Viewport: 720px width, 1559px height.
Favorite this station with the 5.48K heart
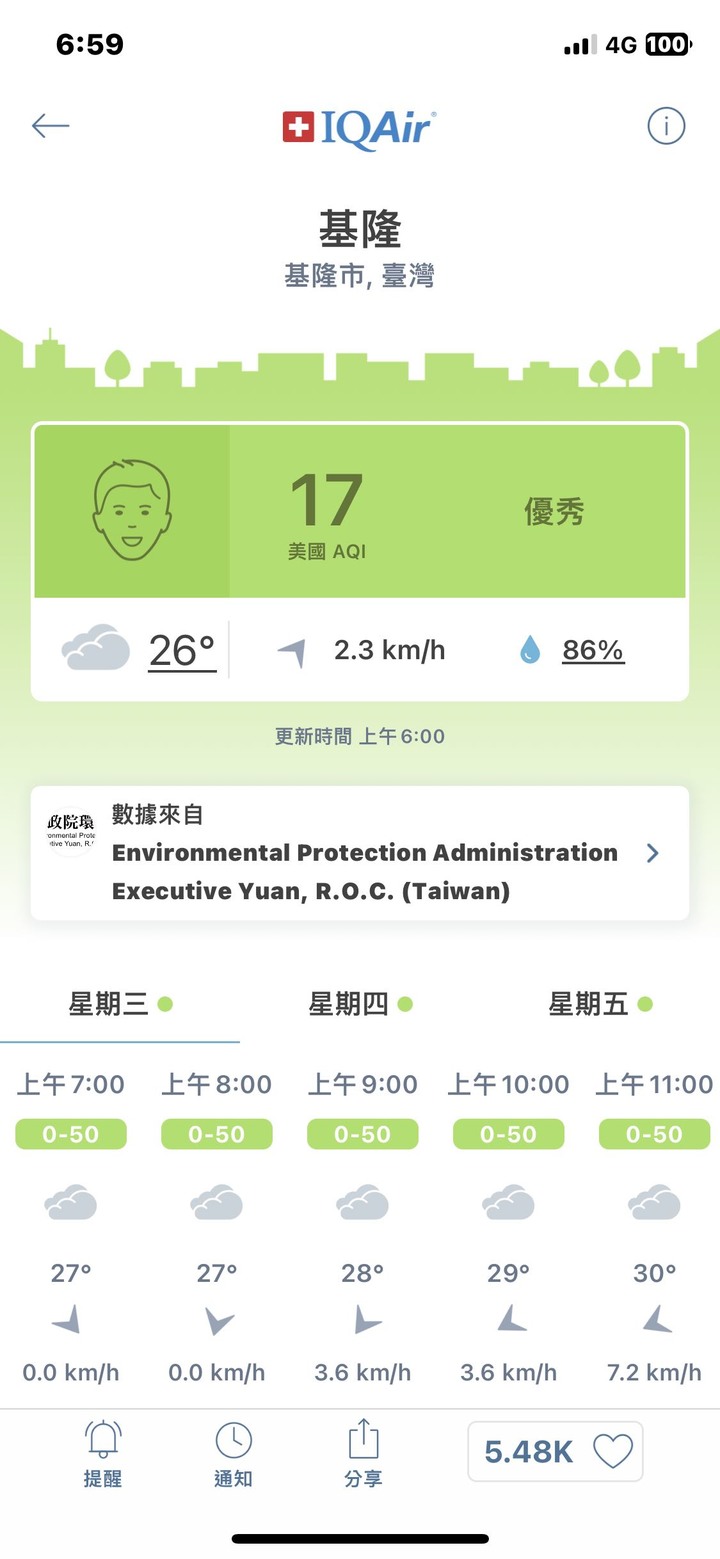pyautogui.click(x=555, y=1451)
